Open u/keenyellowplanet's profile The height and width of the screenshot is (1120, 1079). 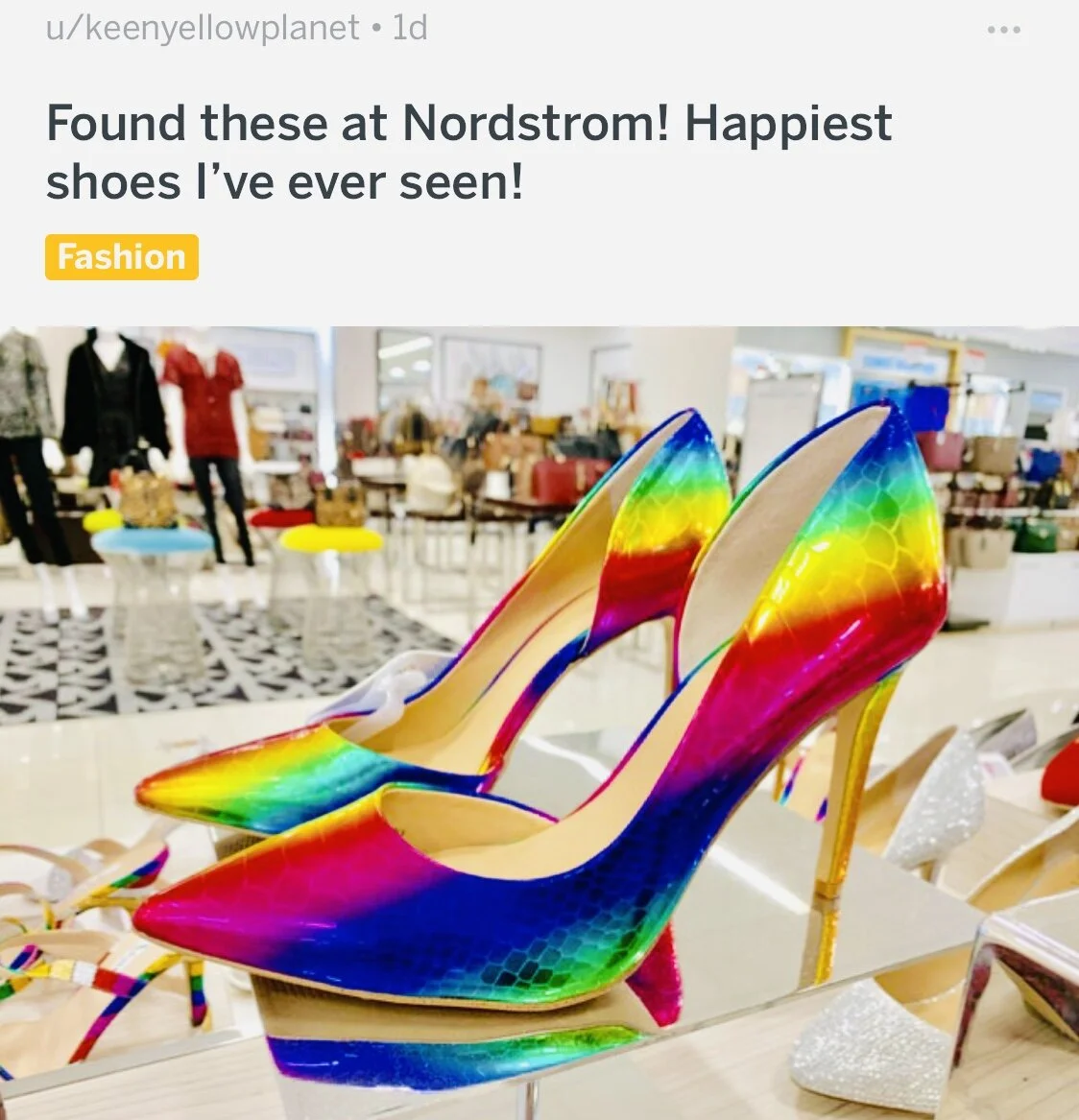coord(203,29)
